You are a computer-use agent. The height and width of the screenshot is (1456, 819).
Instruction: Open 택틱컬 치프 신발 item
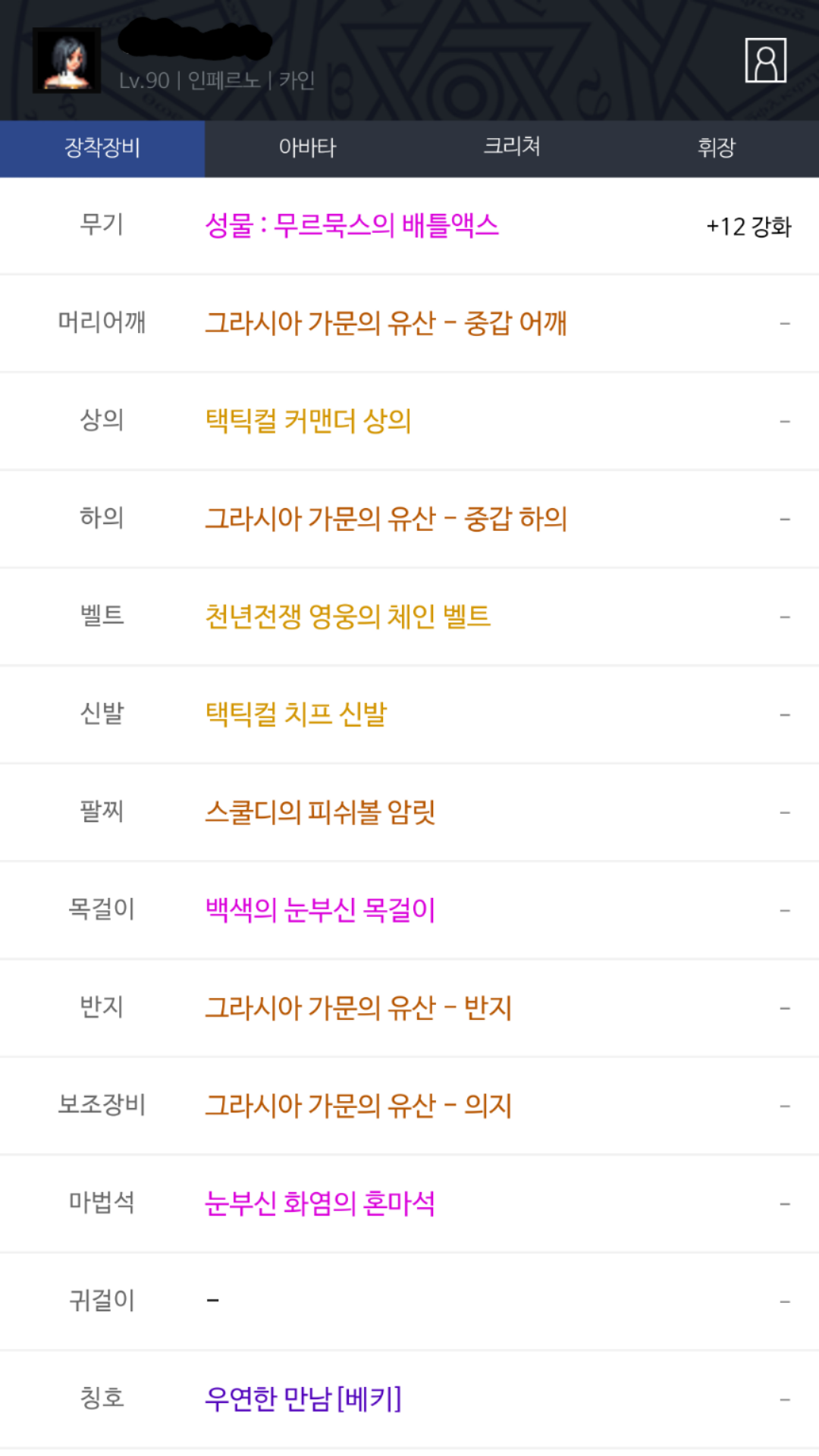pyautogui.click(x=297, y=714)
